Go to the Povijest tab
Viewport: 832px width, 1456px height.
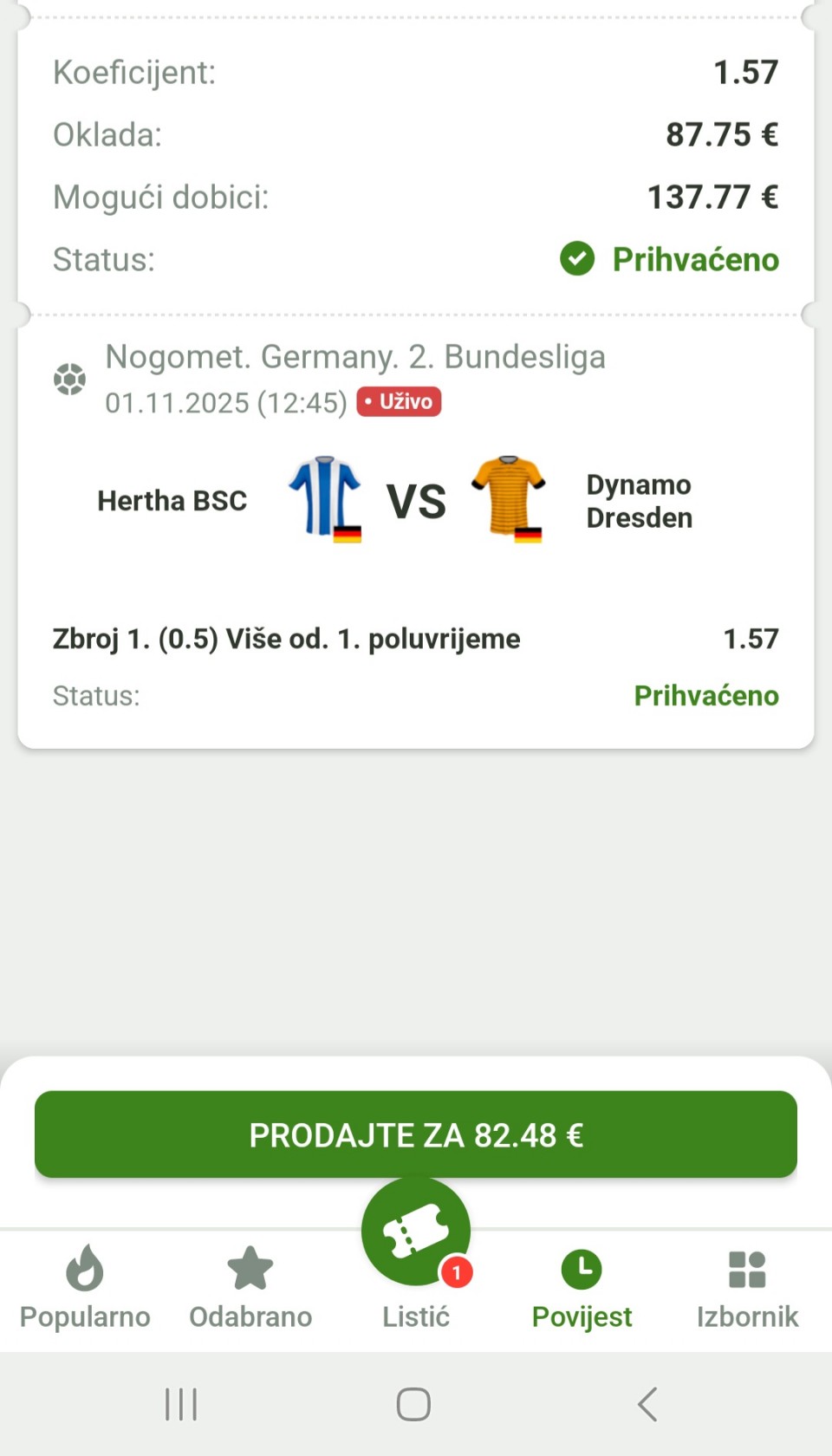[x=582, y=1286]
